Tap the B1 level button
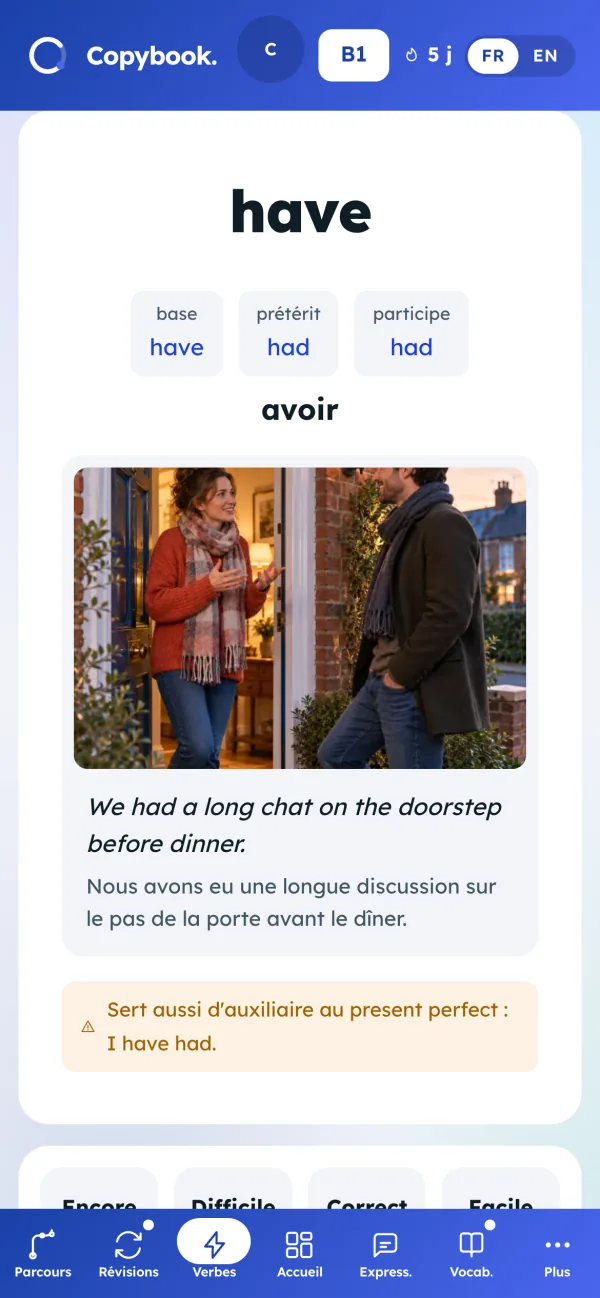 (x=353, y=55)
